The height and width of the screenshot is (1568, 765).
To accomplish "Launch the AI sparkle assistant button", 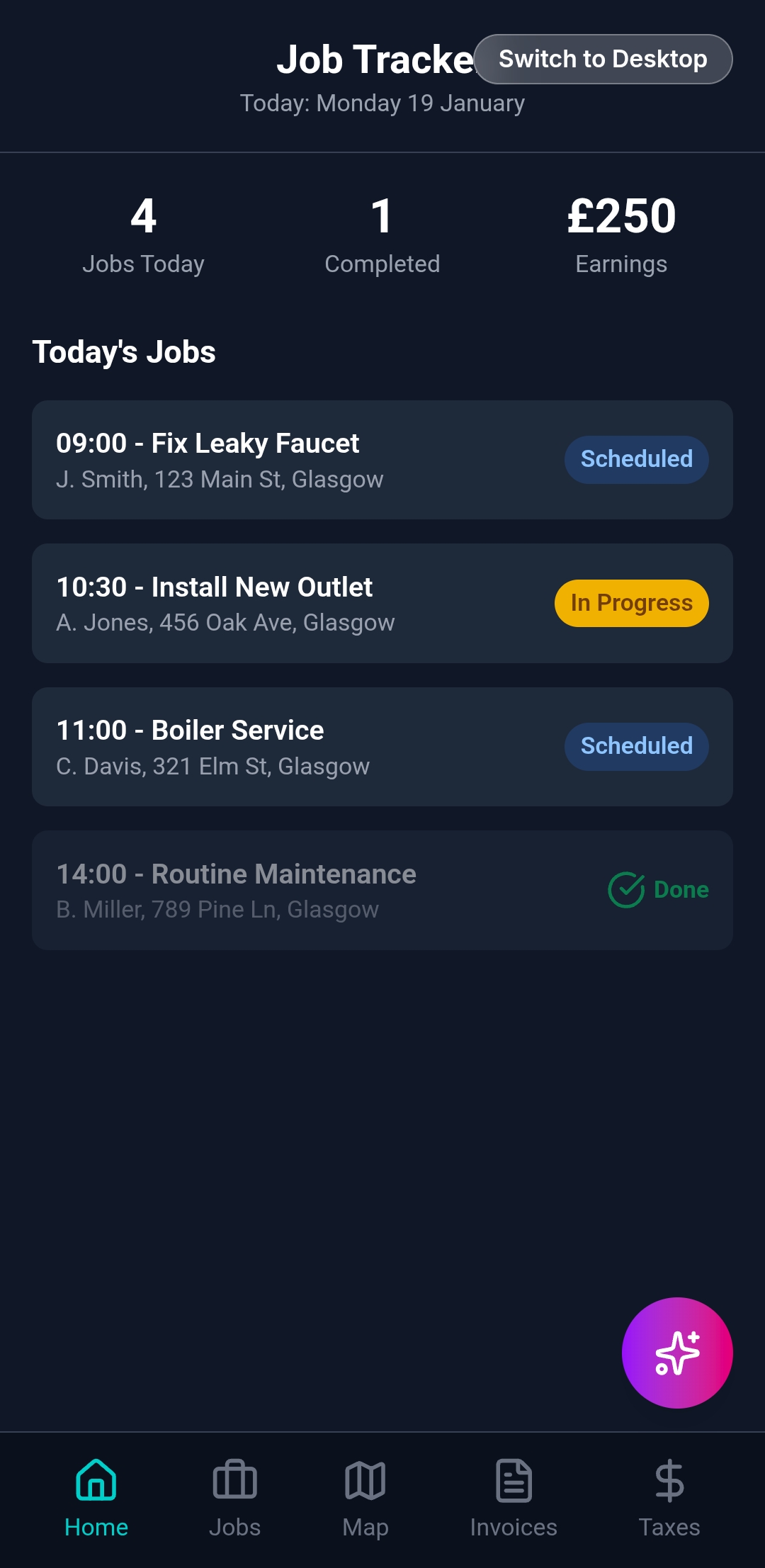I will click(x=676, y=1353).
